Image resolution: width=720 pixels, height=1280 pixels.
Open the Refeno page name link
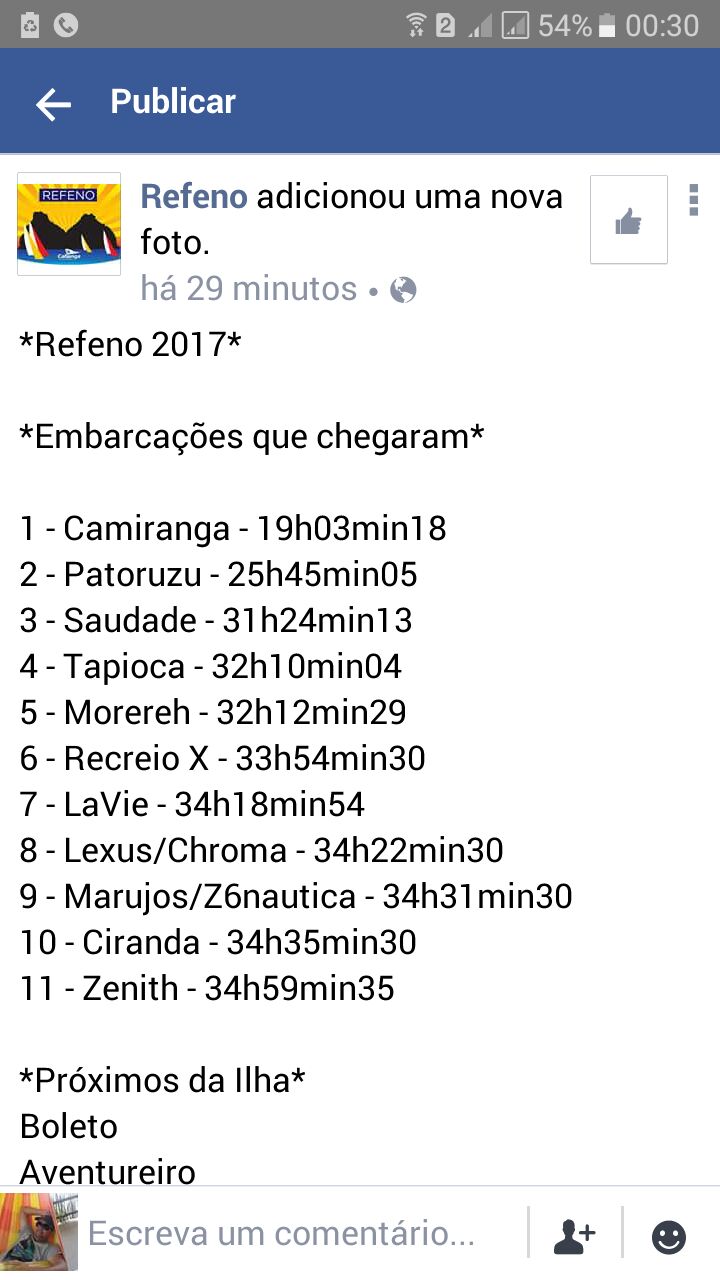pyautogui.click(x=194, y=197)
